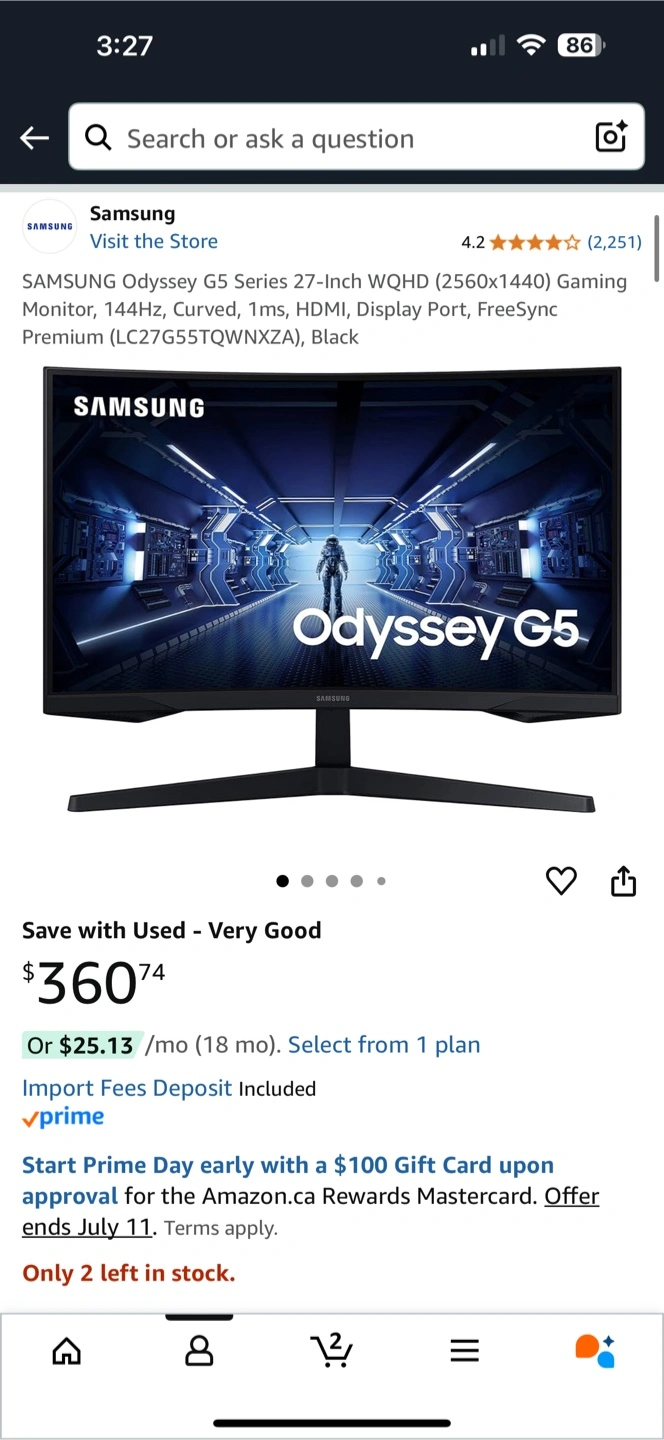Open the camera lens search icon
The image size is (664, 1440).
tap(611, 137)
